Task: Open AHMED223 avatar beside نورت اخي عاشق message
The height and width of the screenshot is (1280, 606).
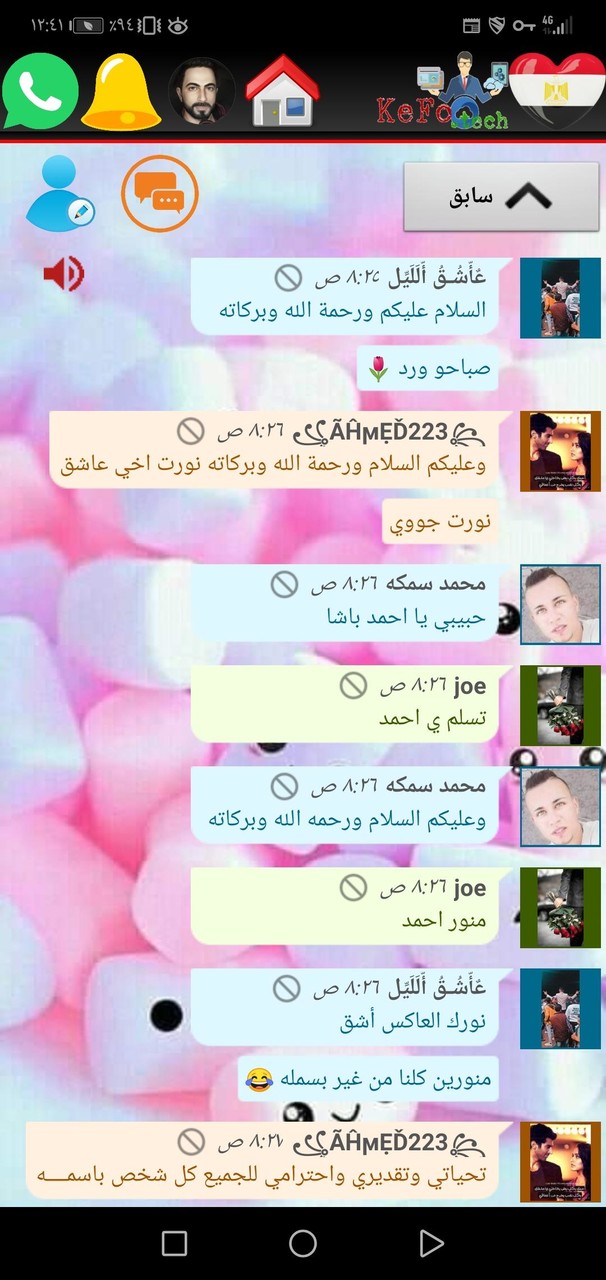Action: [x=560, y=451]
